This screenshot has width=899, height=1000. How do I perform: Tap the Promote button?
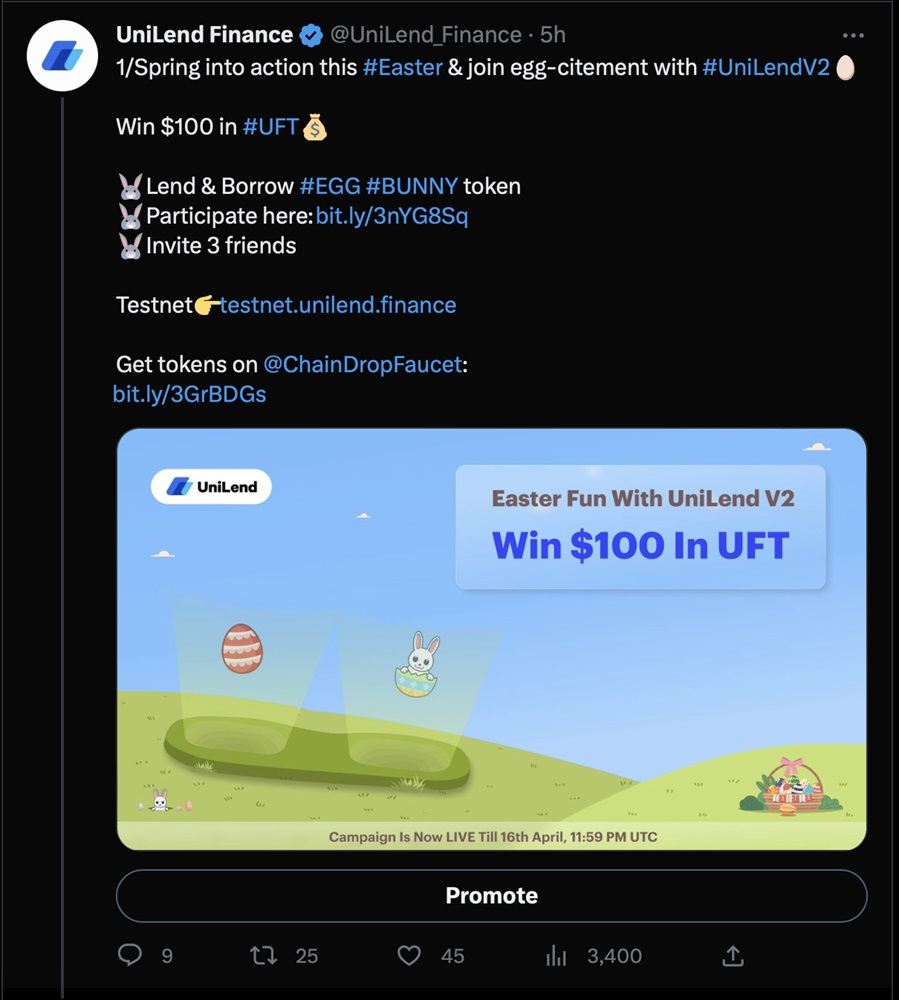coord(491,896)
